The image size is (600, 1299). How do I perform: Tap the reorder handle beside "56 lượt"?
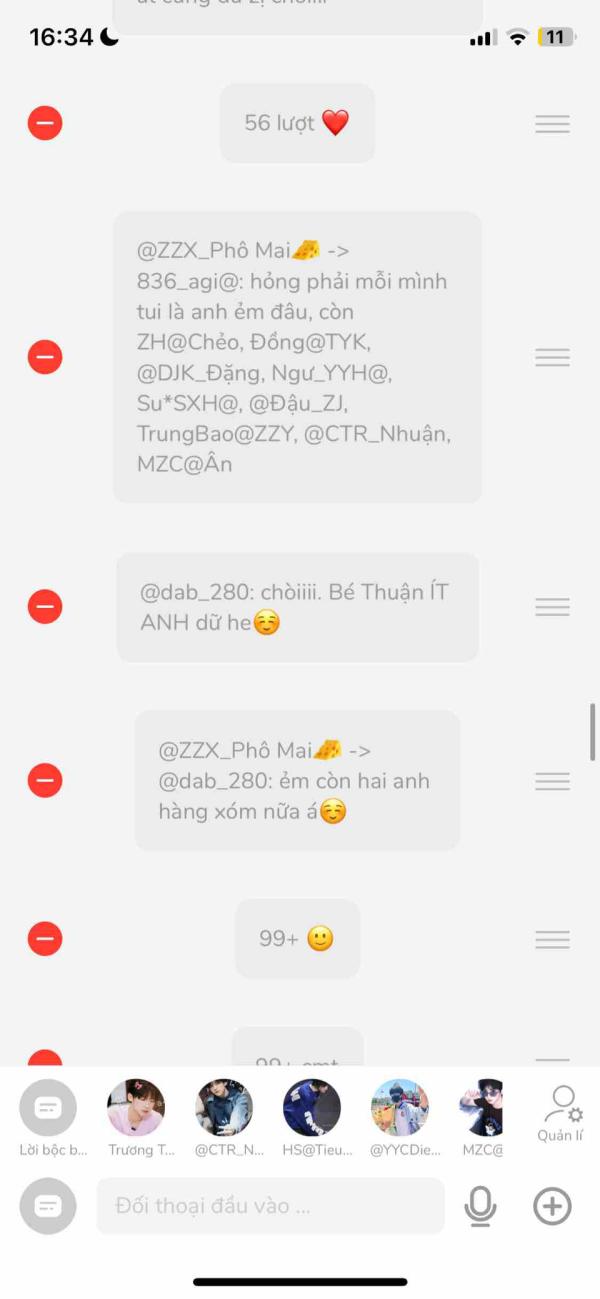[552, 123]
